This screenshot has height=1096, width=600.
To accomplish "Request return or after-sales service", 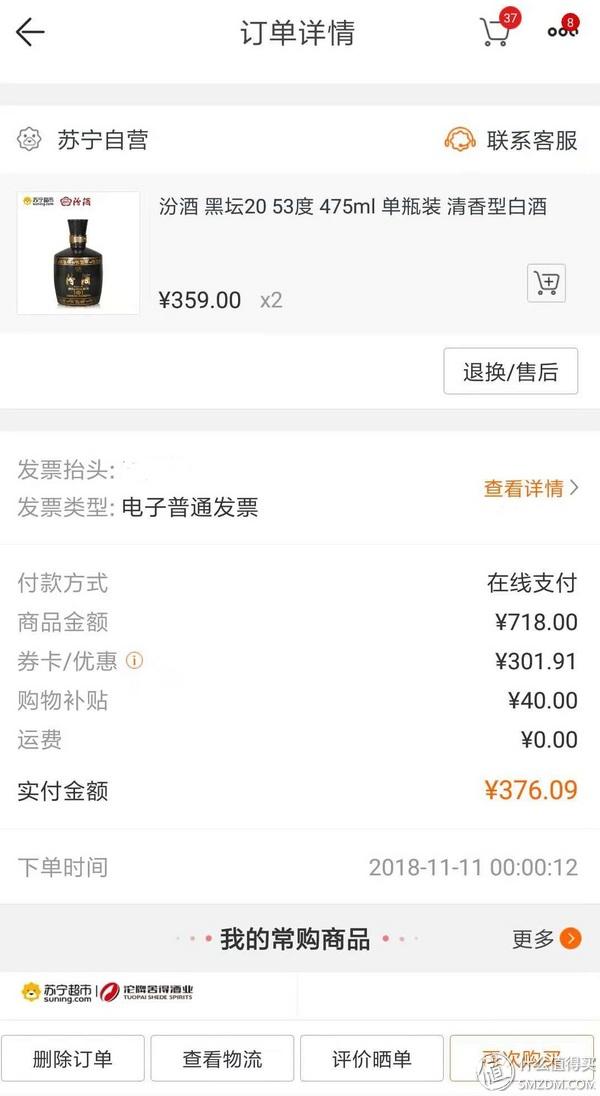I will 513,373.
